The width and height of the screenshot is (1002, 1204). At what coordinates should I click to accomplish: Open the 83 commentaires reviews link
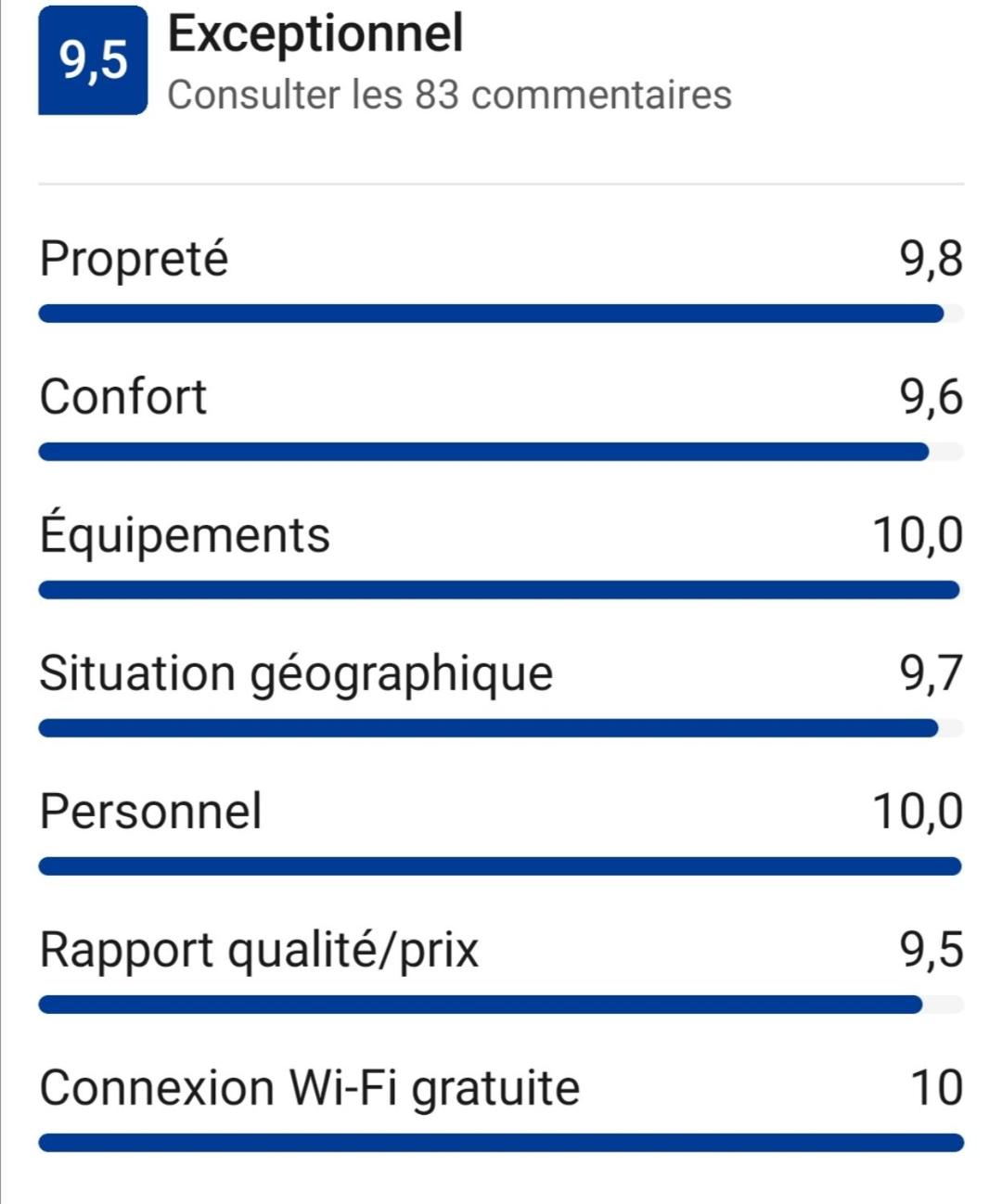[449, 95]
